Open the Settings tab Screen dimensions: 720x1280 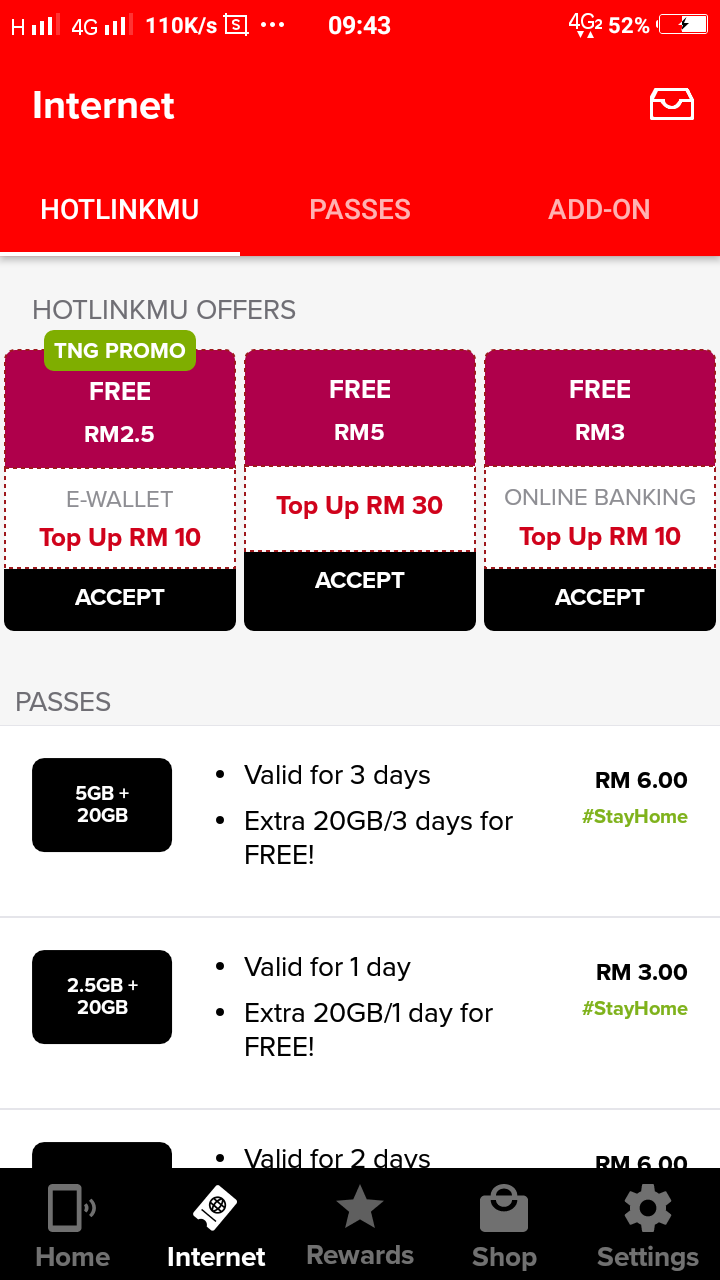point(648,1224)
